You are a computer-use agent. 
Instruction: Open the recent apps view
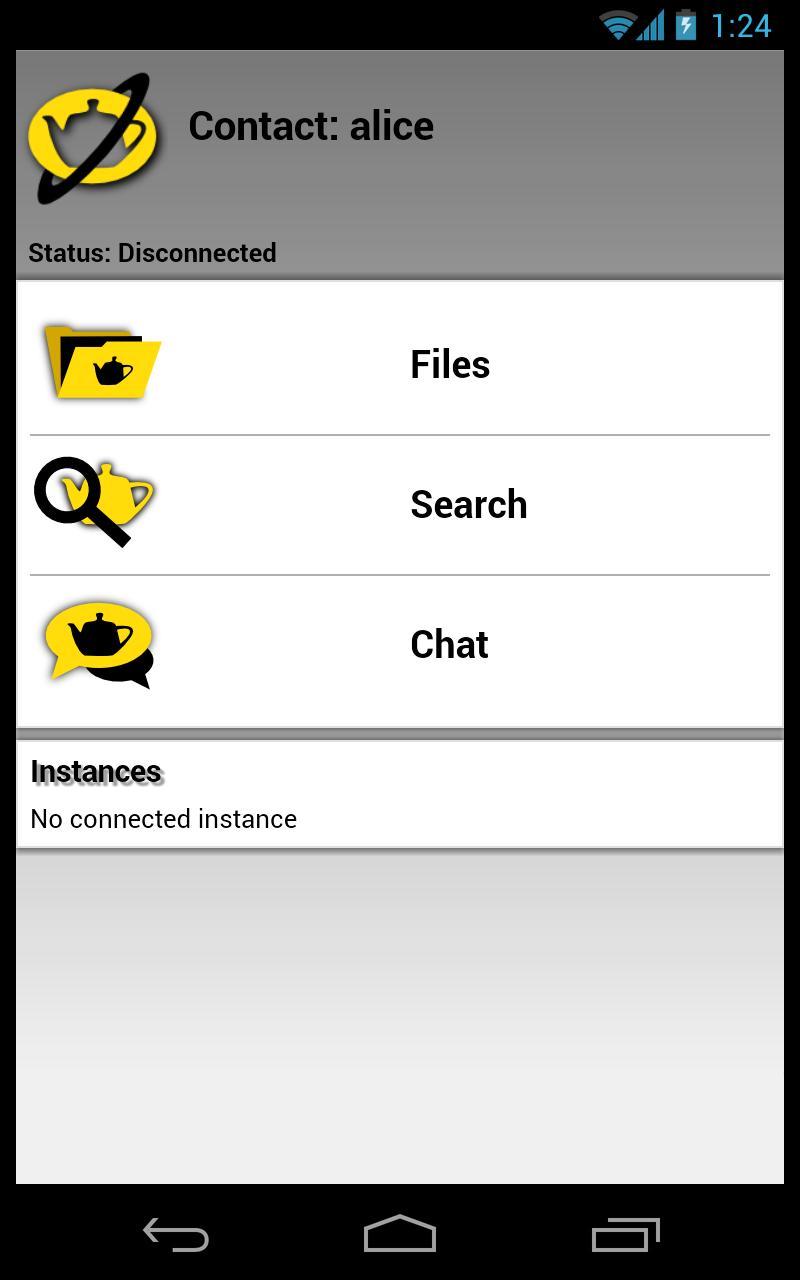pyautogui.click(x=626, y=1234)
